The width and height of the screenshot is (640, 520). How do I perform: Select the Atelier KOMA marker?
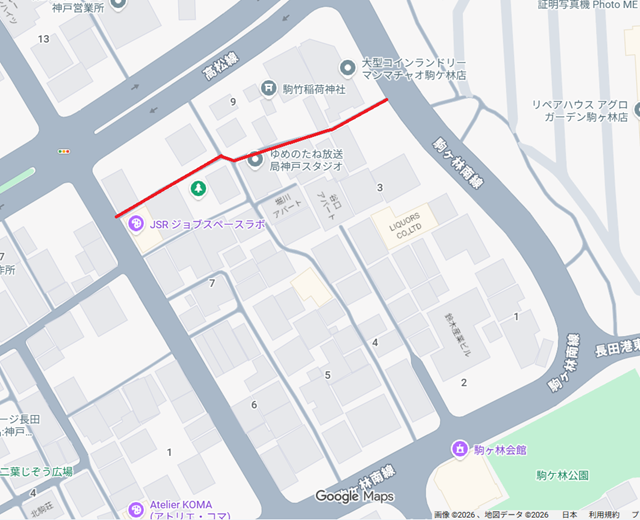click(x=137, y=507)
